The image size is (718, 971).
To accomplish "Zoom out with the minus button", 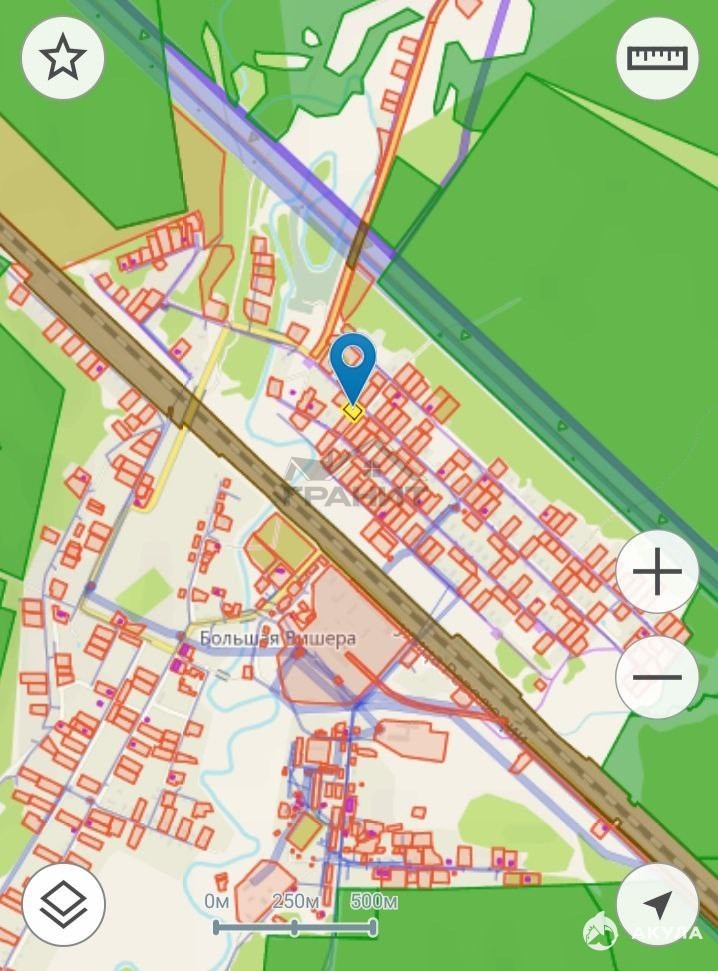I will [x=657, y=677].
